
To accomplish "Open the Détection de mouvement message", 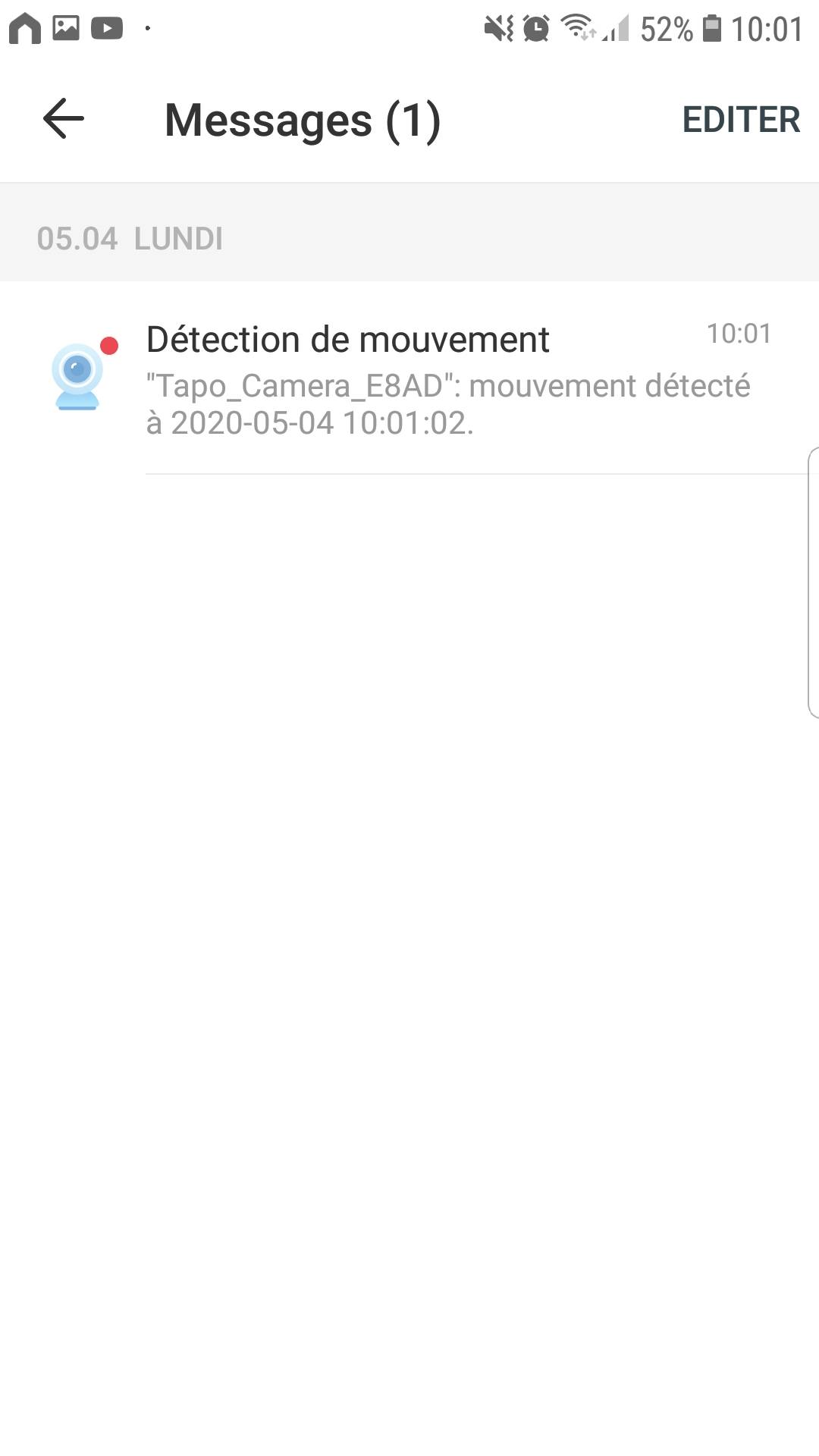I will (447, 379).
